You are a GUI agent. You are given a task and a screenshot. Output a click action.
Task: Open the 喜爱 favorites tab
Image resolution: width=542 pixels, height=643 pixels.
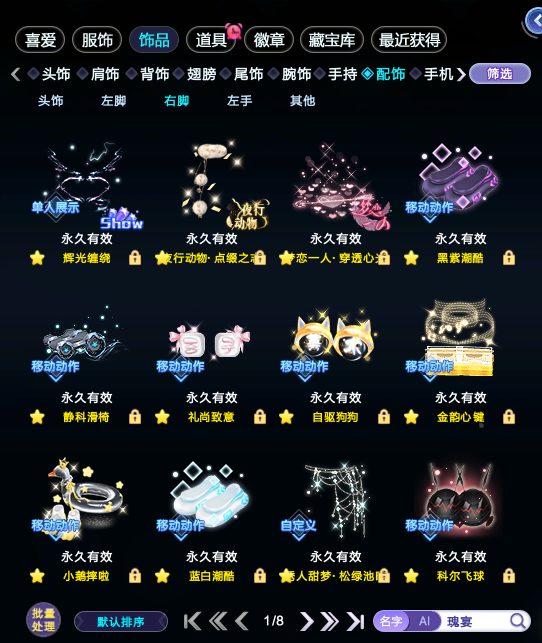[x=40, y=40]
